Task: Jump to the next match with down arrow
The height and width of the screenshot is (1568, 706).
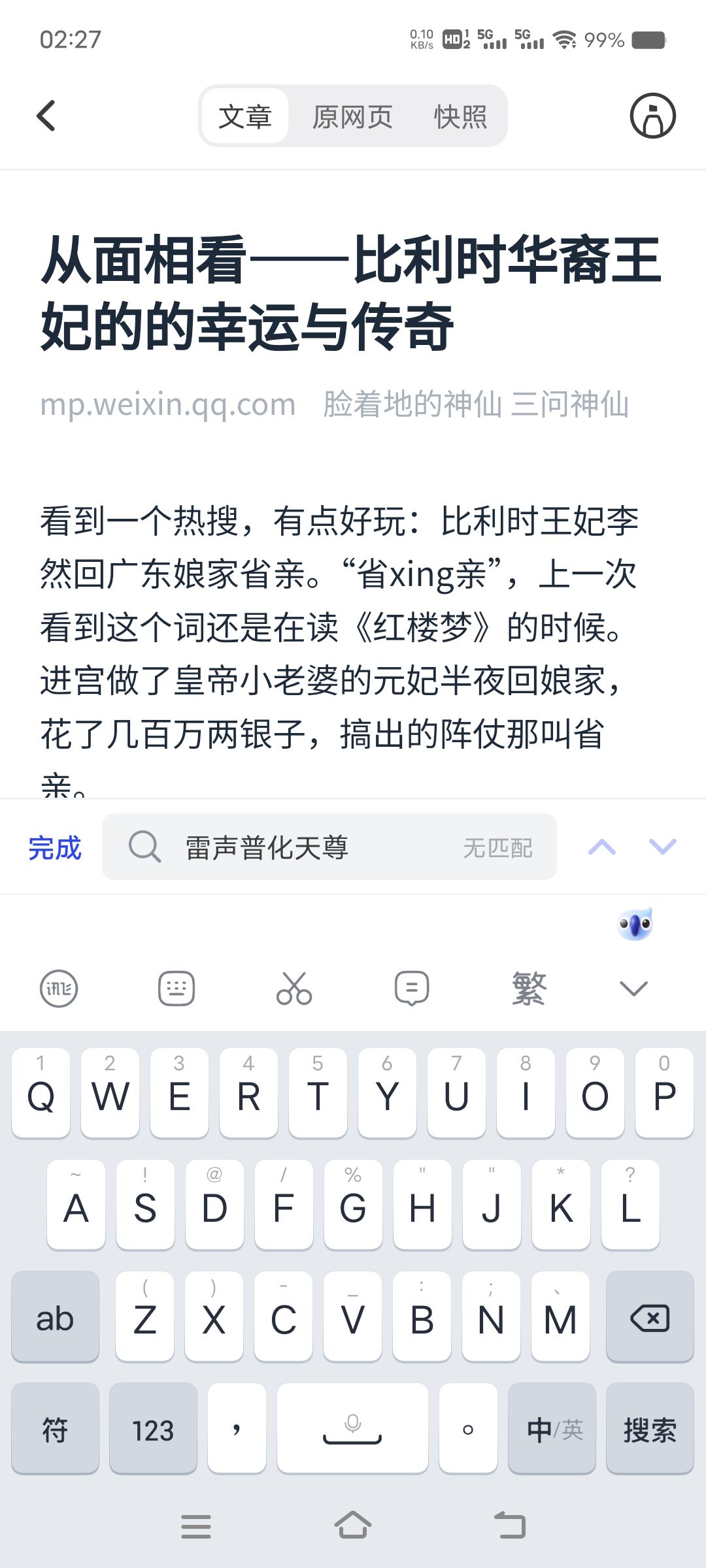Action: point(662,847)
